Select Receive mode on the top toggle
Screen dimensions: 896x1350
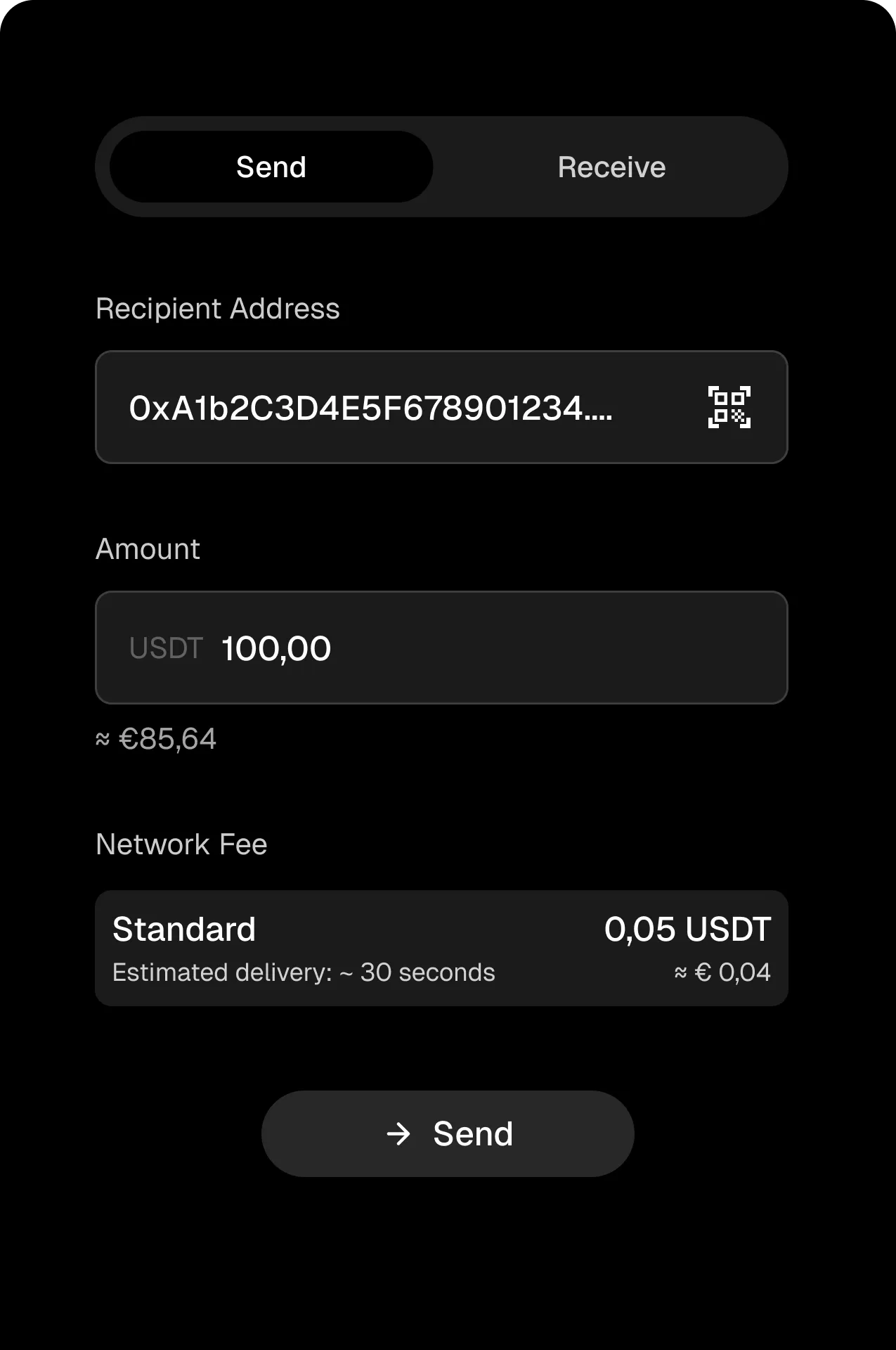[x=611, y=166]
